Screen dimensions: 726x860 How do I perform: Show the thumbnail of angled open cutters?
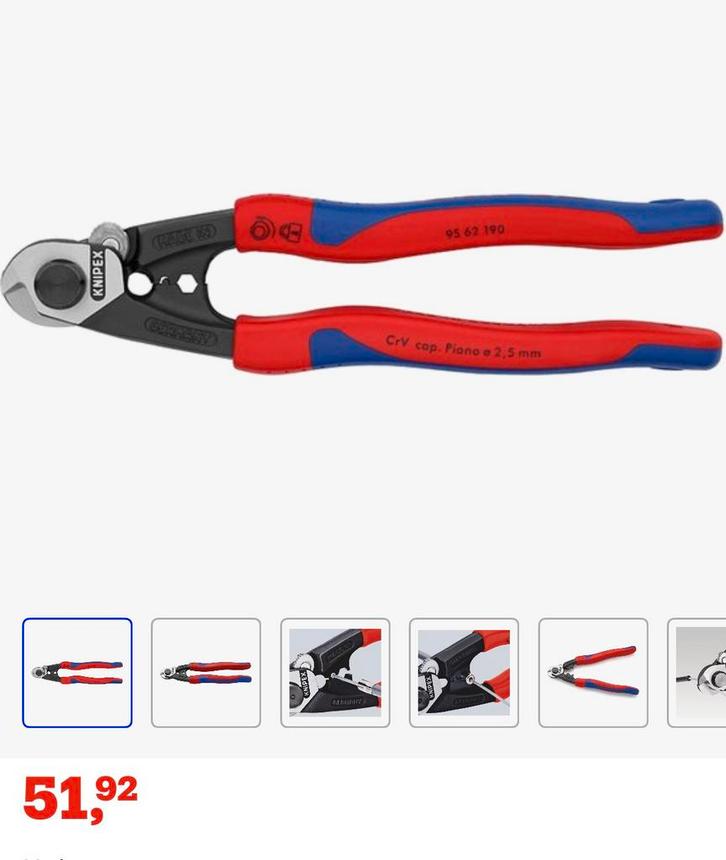(593, 672)
